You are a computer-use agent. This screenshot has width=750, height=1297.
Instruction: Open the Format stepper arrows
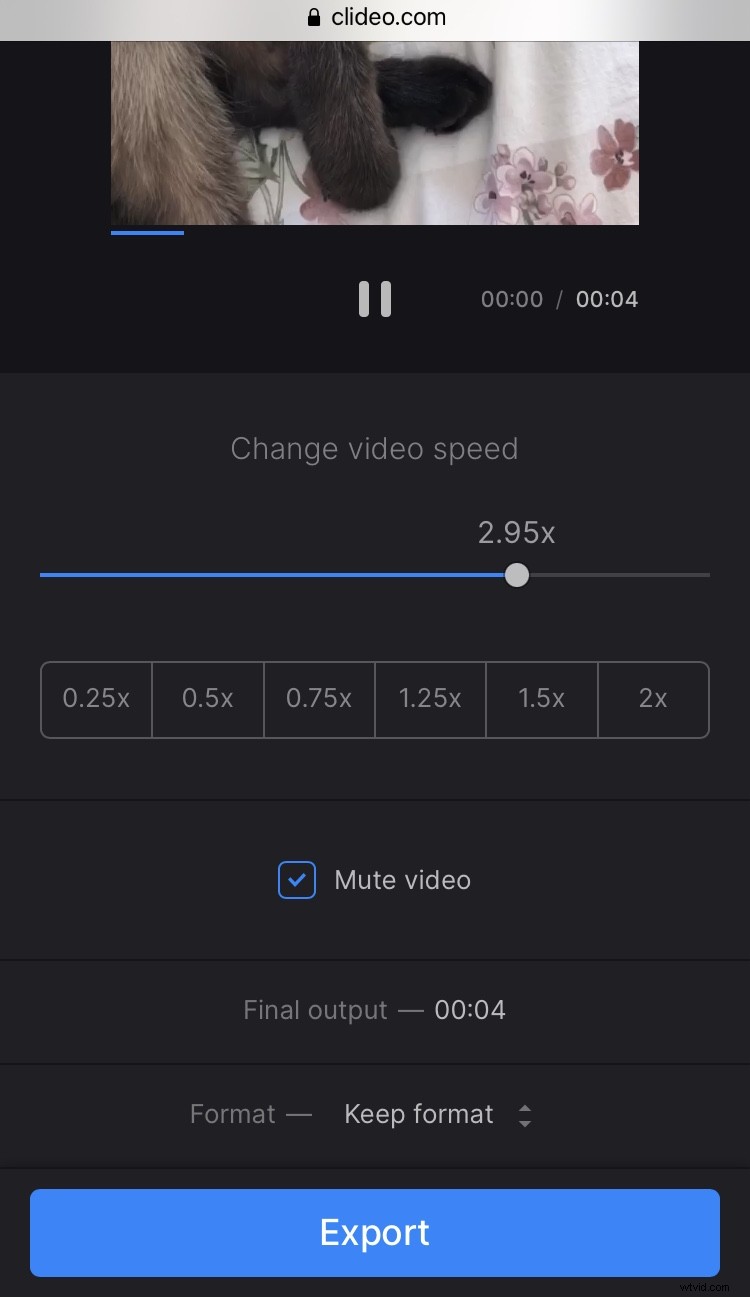pos(525,1114)
